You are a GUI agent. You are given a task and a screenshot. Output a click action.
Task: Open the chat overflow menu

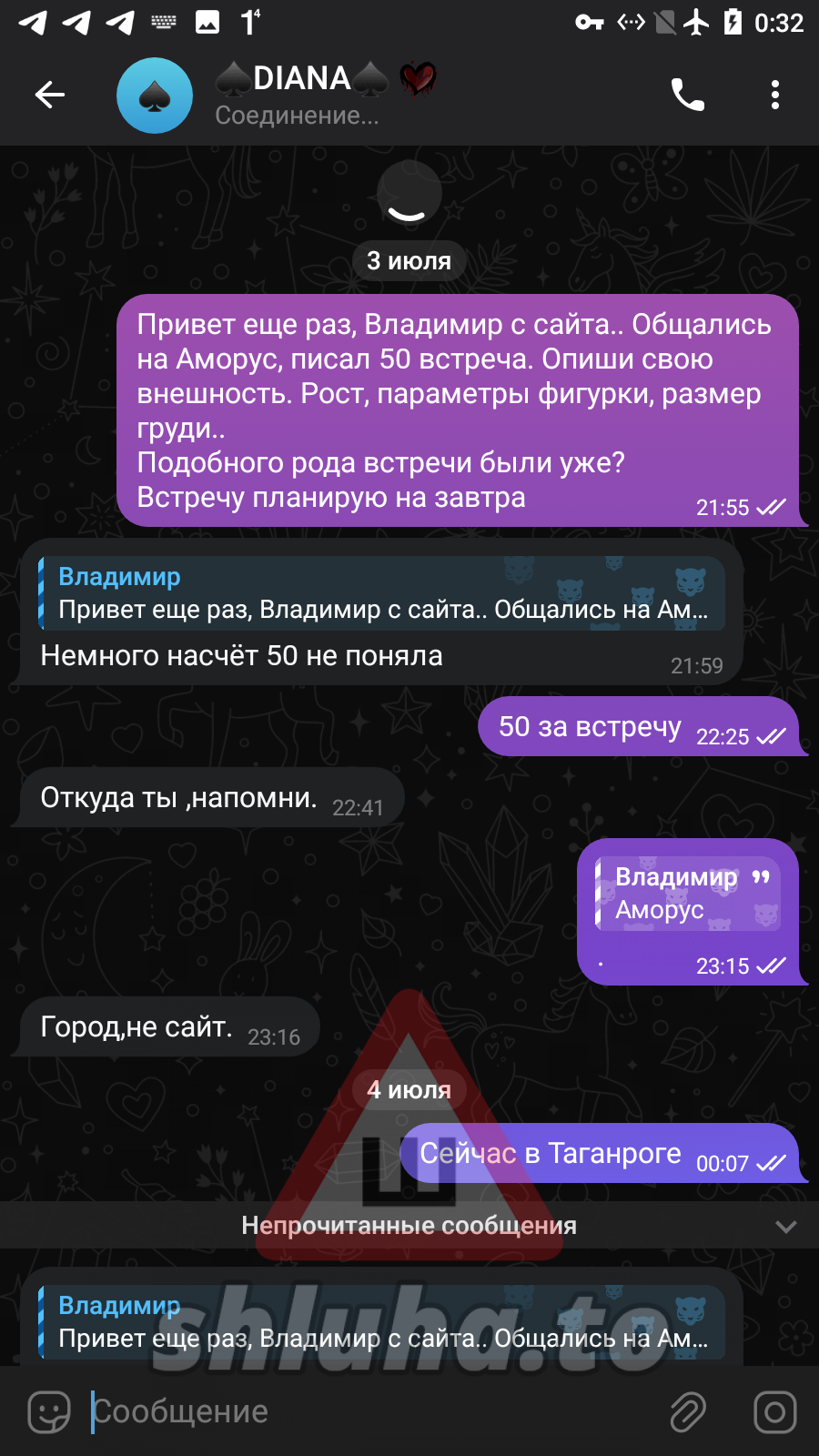point(775,95)
